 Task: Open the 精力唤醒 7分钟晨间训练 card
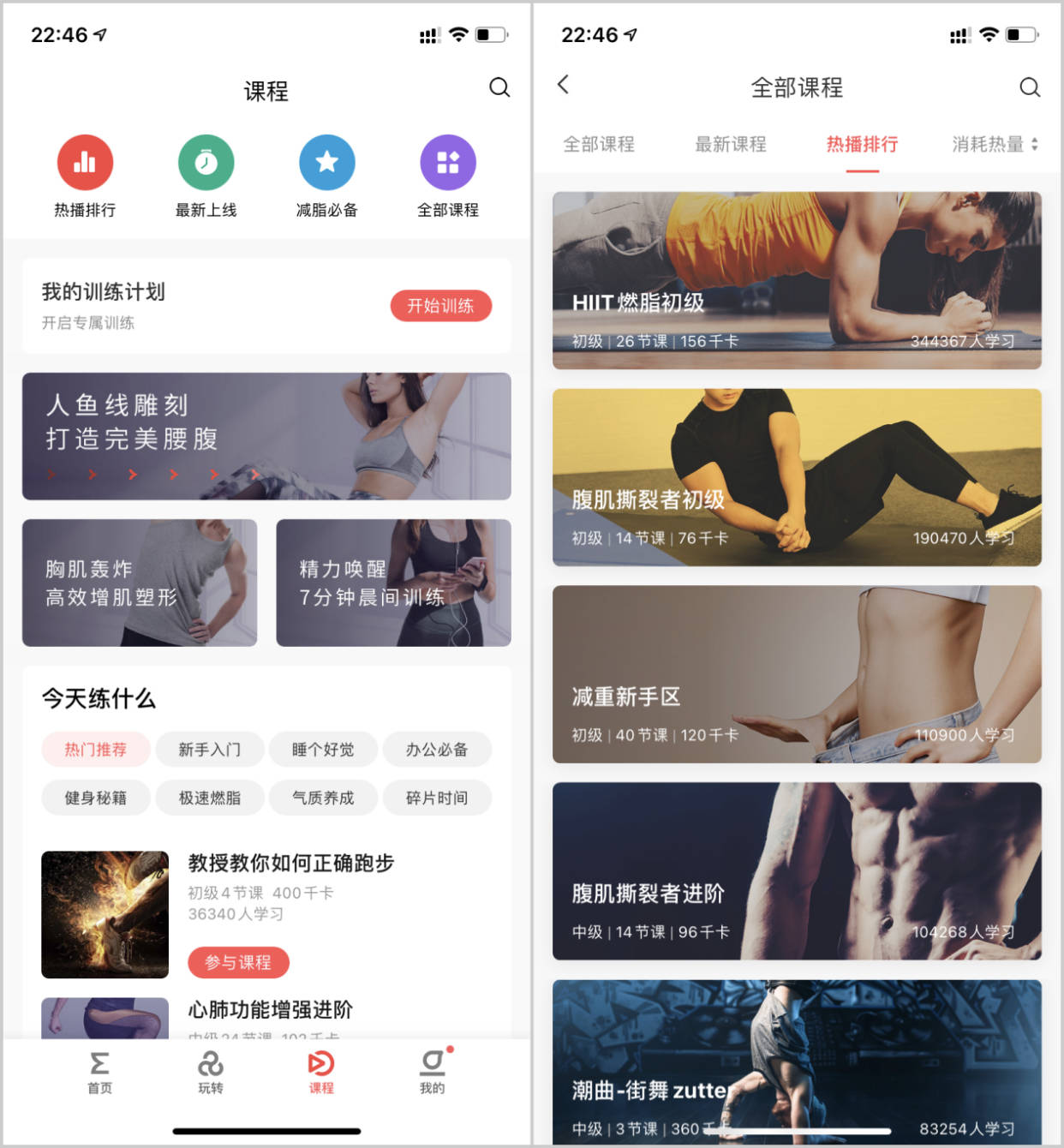tap(393, 583)
